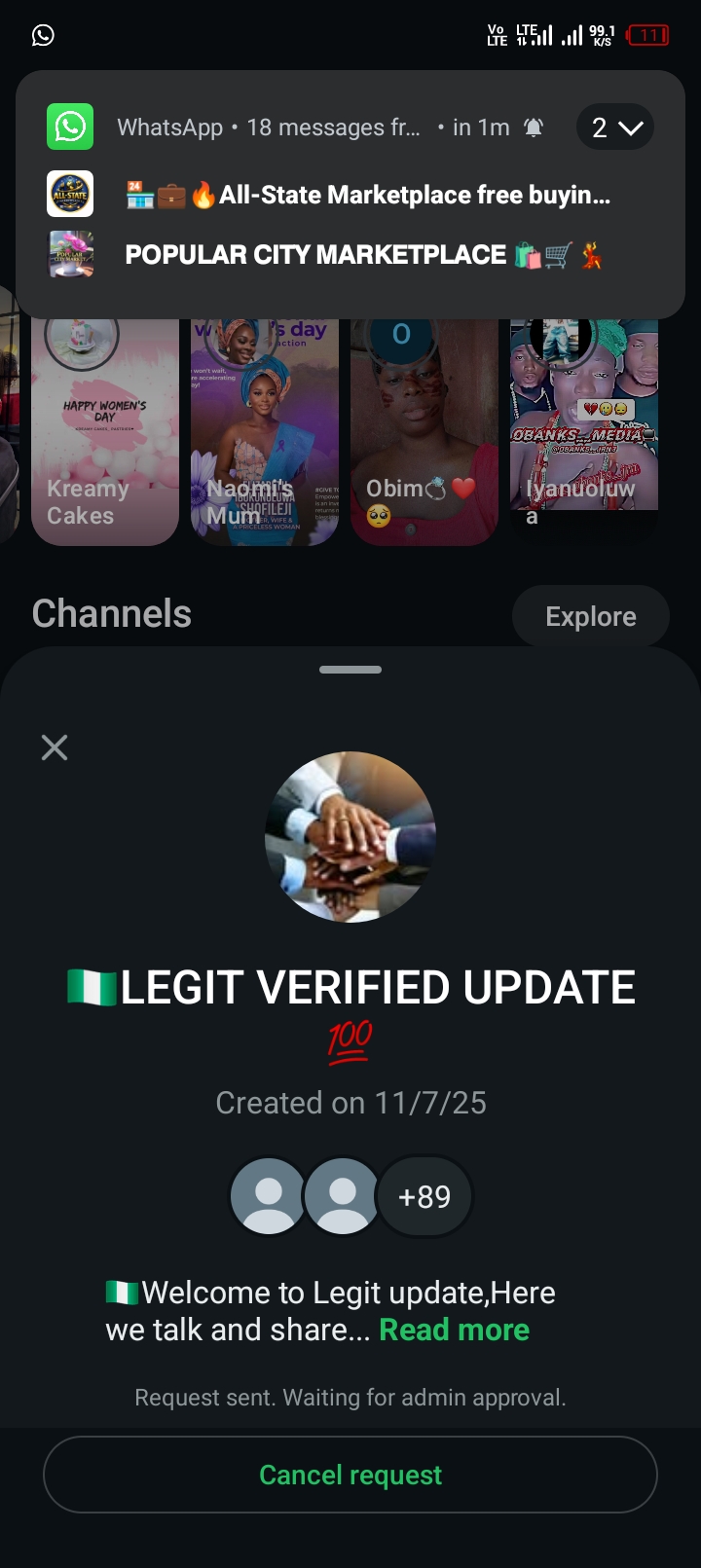Image resolution: width=701 pixels, height=1568 pixels.
Task: Close the group info sheet
Action: [x=55, y=748]
